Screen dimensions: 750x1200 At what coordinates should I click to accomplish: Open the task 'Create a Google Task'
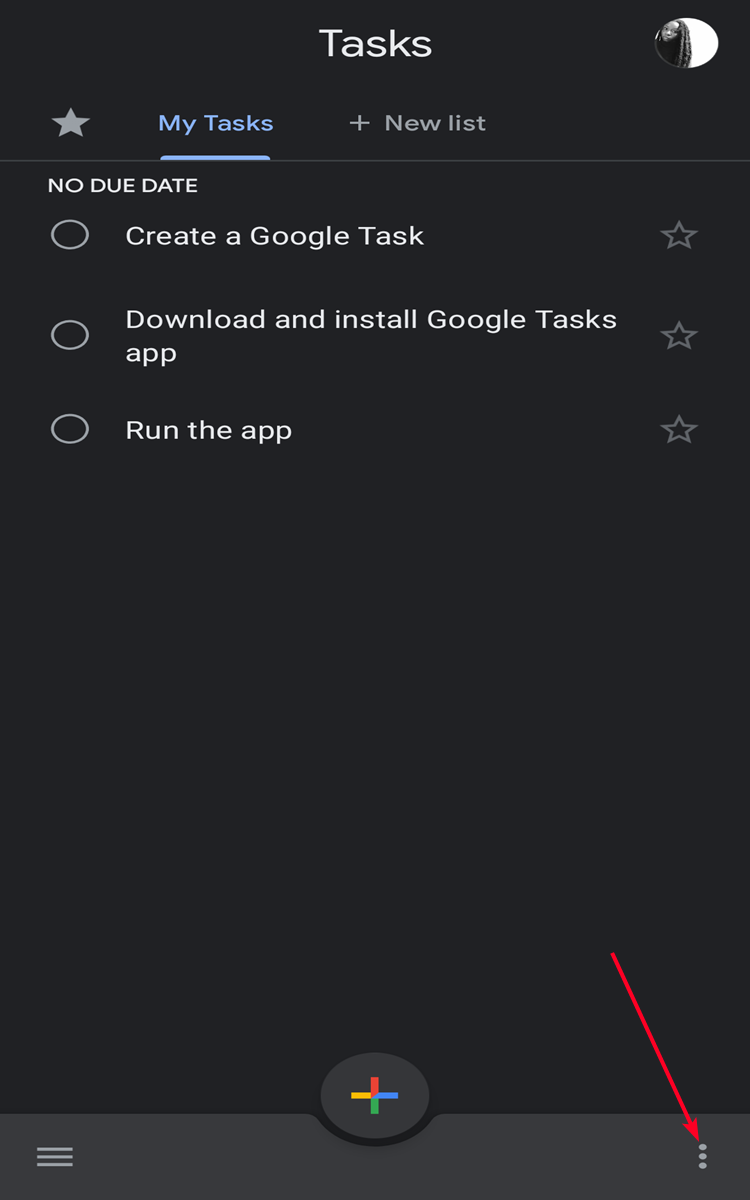pos(275,235)
